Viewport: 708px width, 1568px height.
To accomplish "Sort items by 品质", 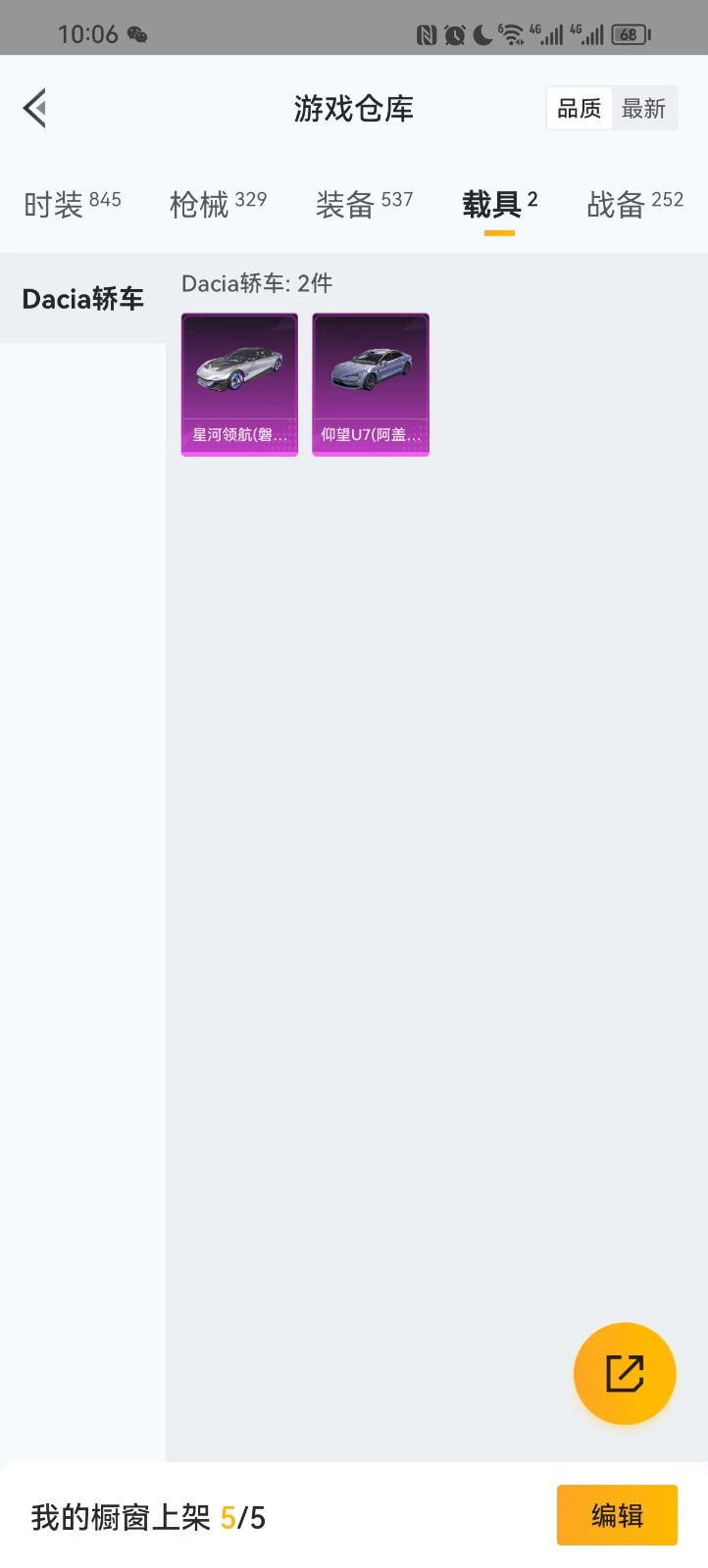I will pos(579,109).
